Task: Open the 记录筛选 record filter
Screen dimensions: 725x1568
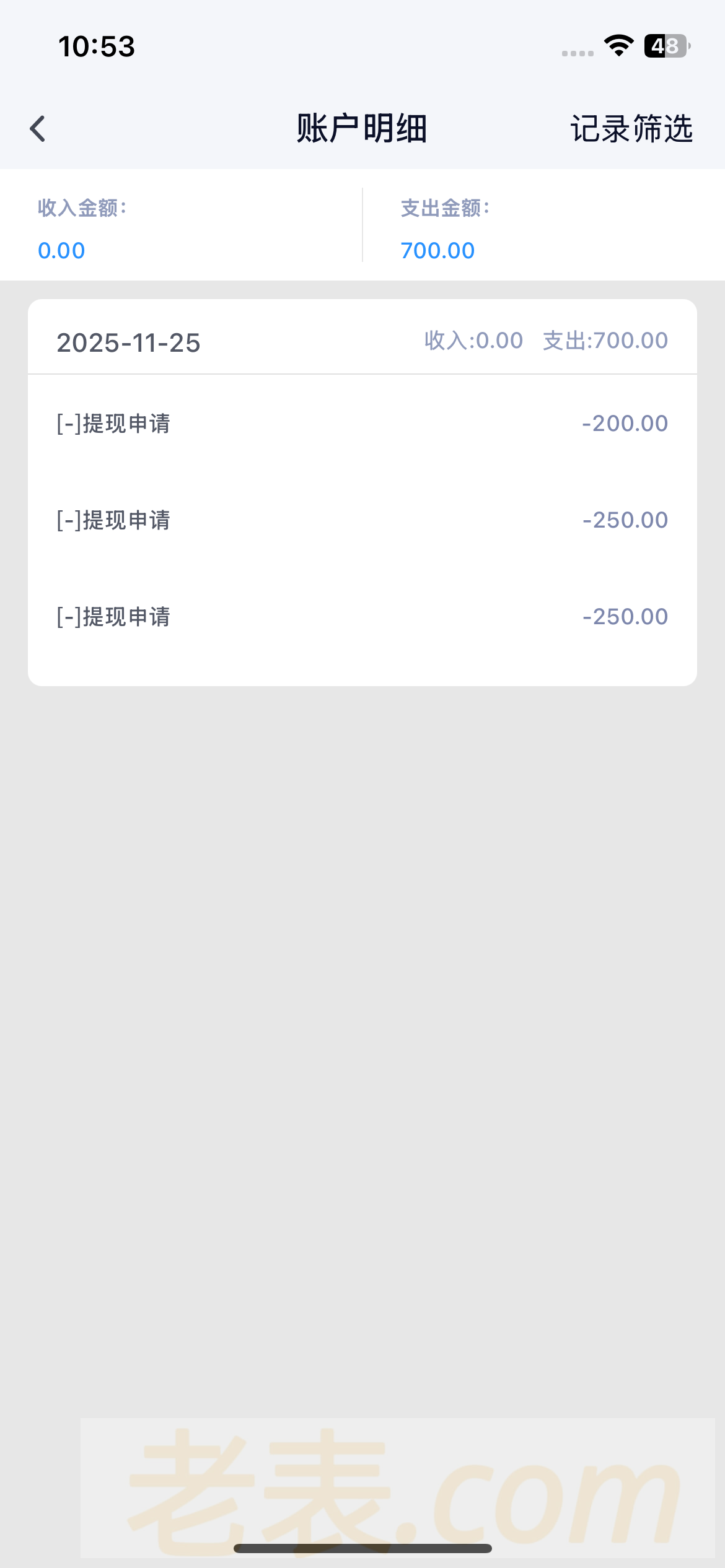Action: point(631,129)
